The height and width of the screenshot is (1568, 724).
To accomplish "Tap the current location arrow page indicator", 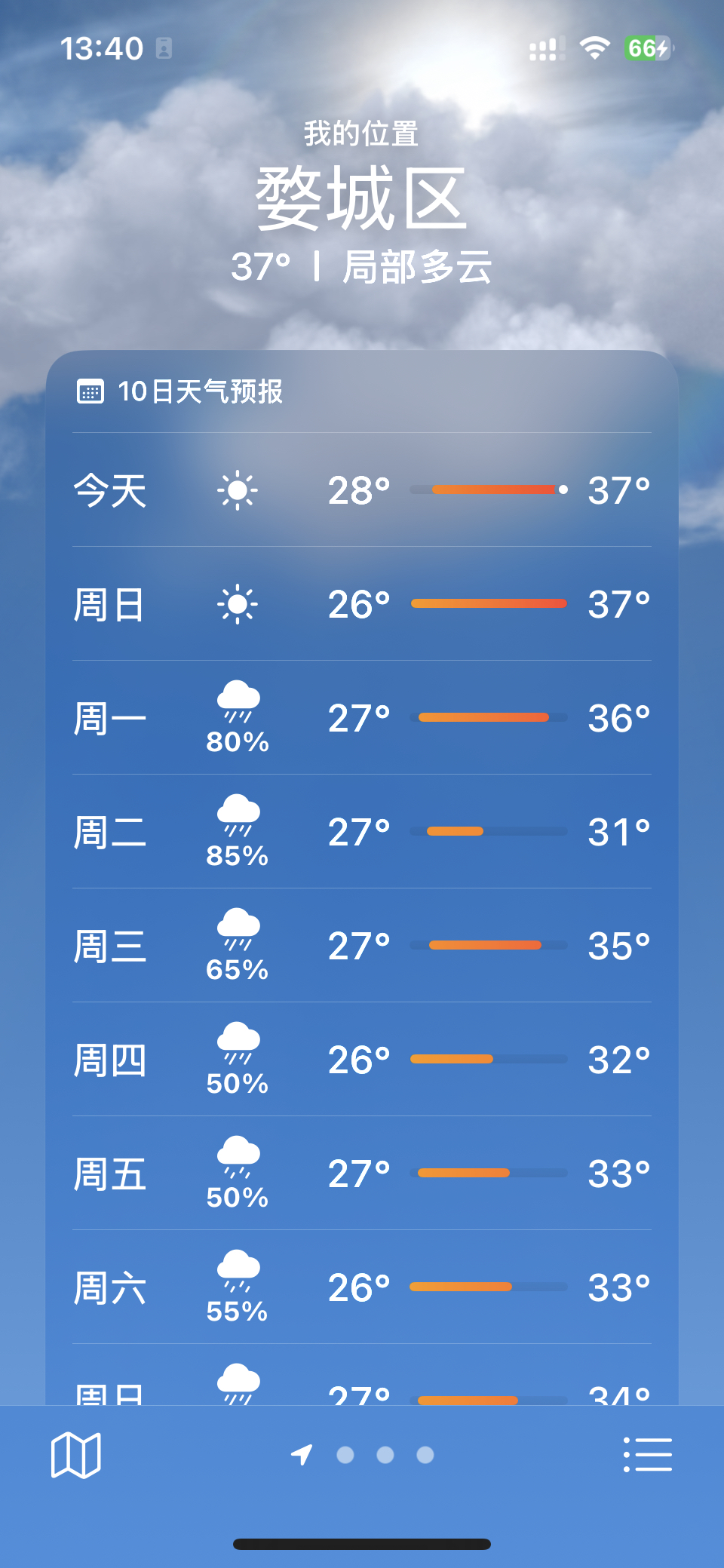I will 302,1455.
